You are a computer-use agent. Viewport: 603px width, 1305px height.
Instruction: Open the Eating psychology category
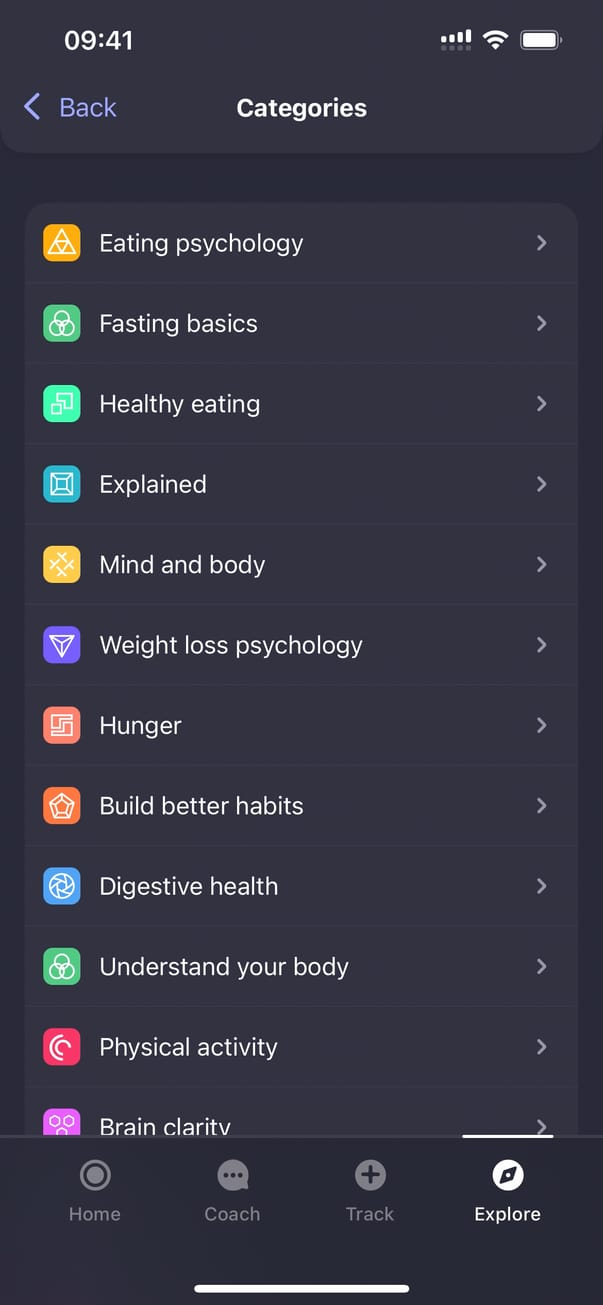pos(300,243)
